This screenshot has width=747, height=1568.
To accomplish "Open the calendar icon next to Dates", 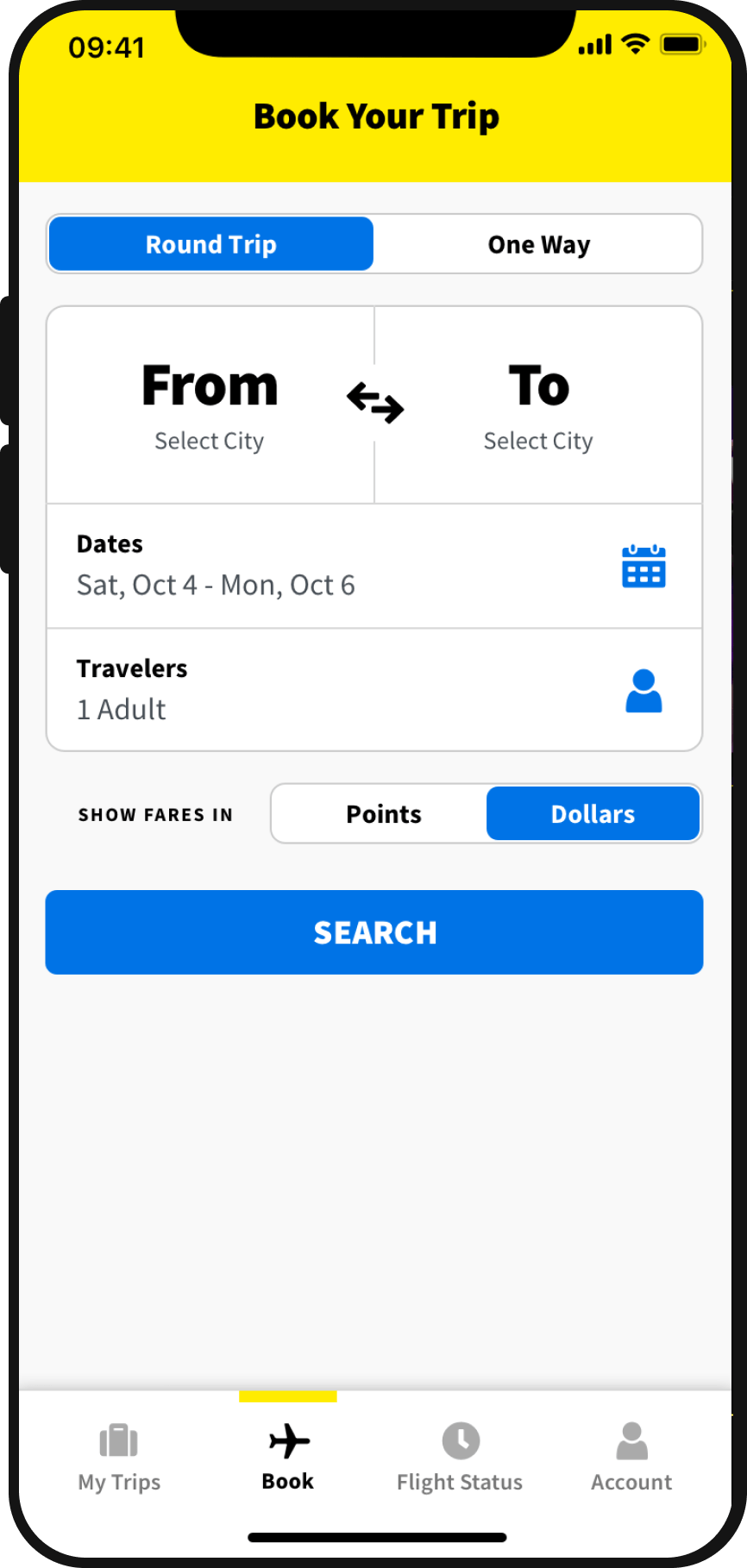I will [x=644, y=566].
